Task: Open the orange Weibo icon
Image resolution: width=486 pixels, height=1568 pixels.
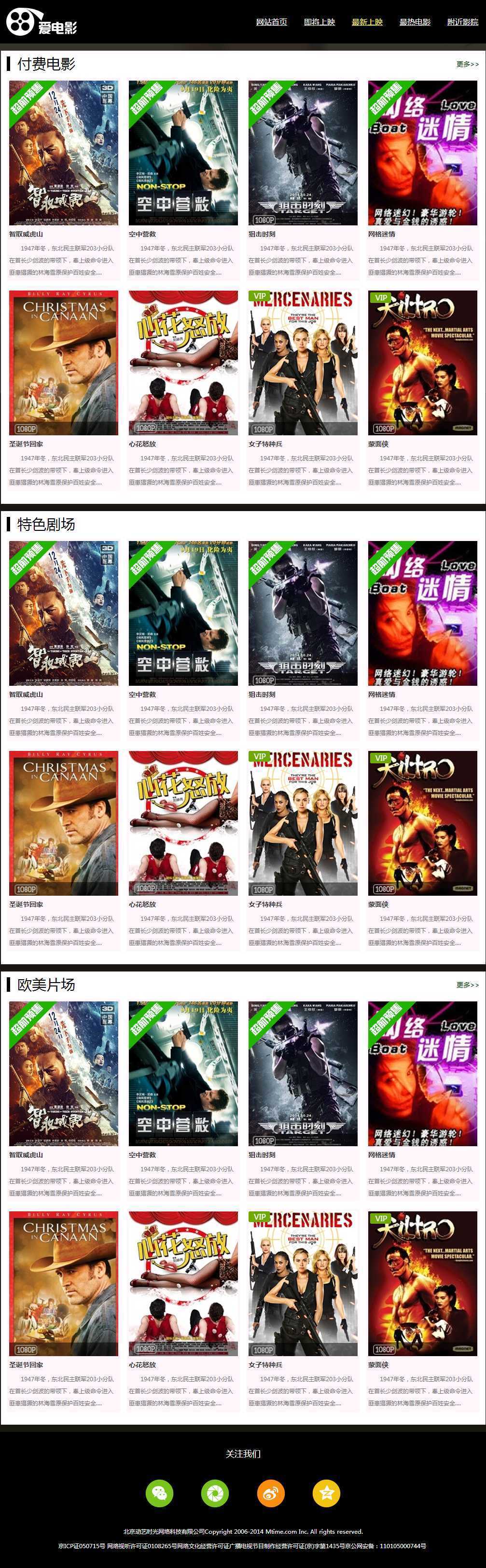Action: (270, 1493)
